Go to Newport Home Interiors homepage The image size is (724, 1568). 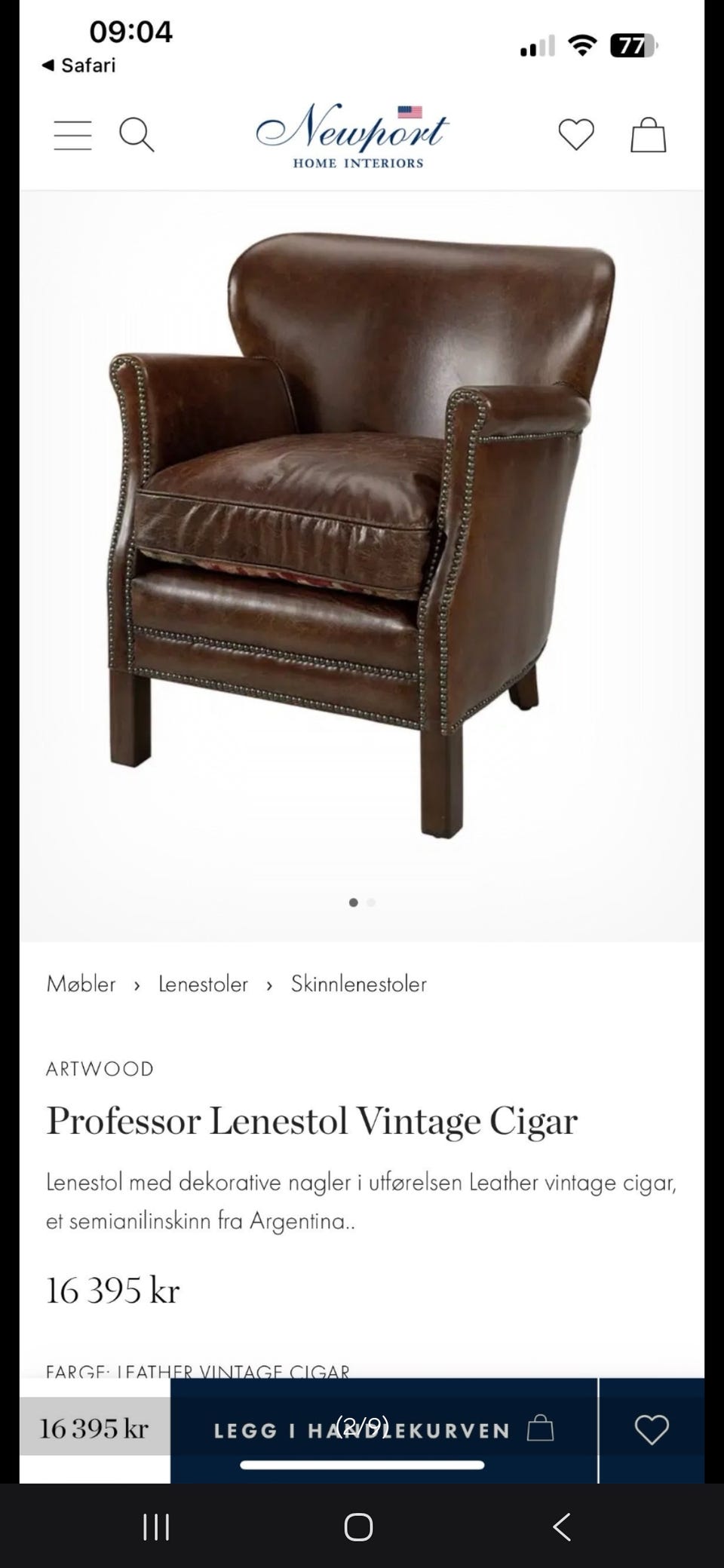point(352,136)
